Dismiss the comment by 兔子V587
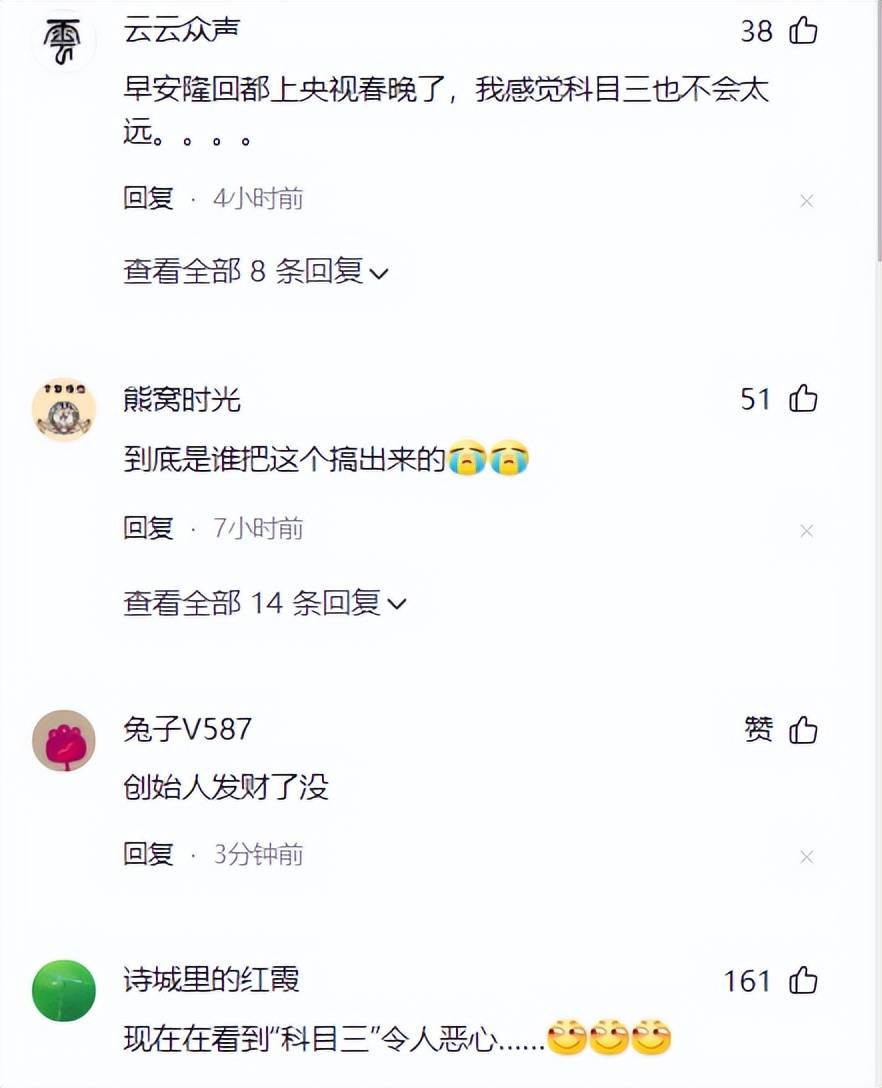882x1088 pixels. [806, 857]
